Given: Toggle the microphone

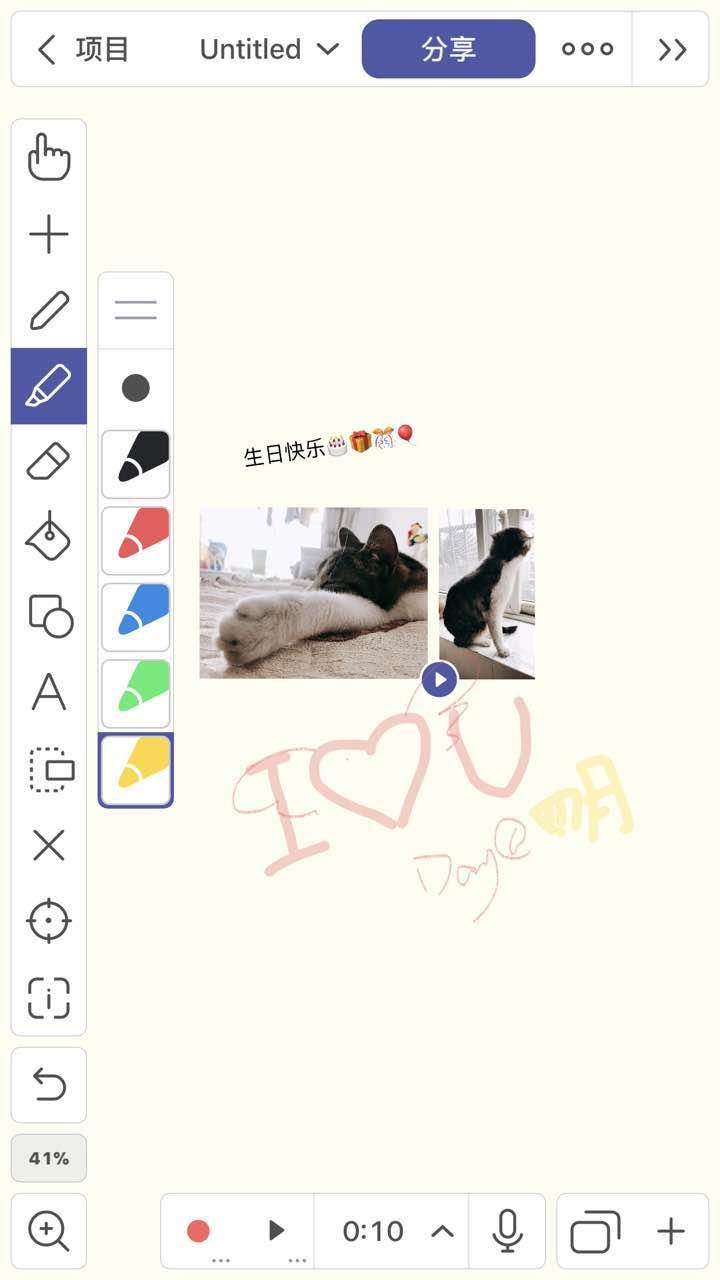Looking at the screenshot, I should tap(507, 1231).
